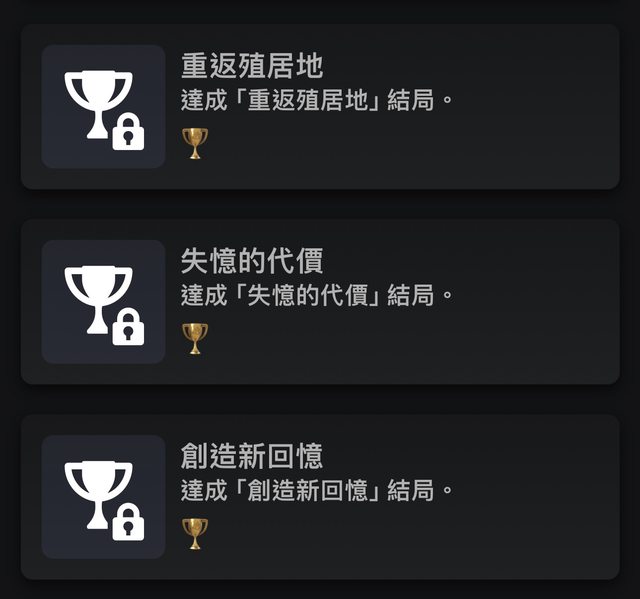
Task: View the 失憶的代價 trophy details
Action: pos(320,301)
